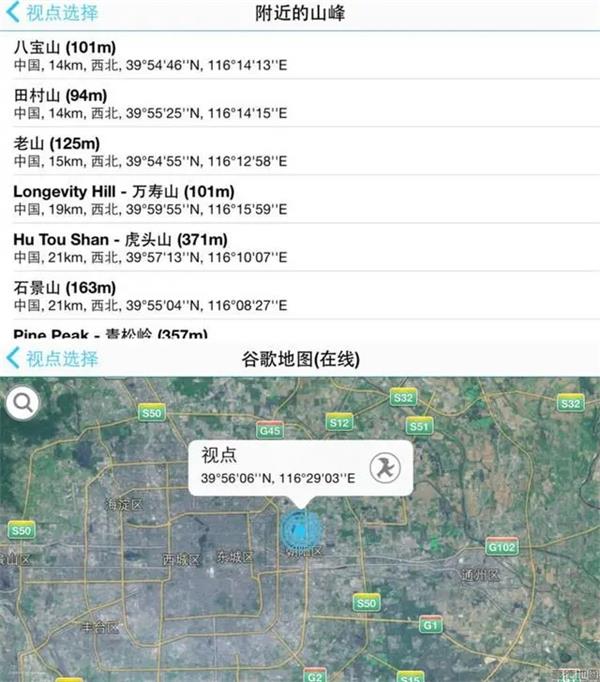Open the 老山 (125m) row
This screenshot has width=600, height=682.
click(300, 151)
